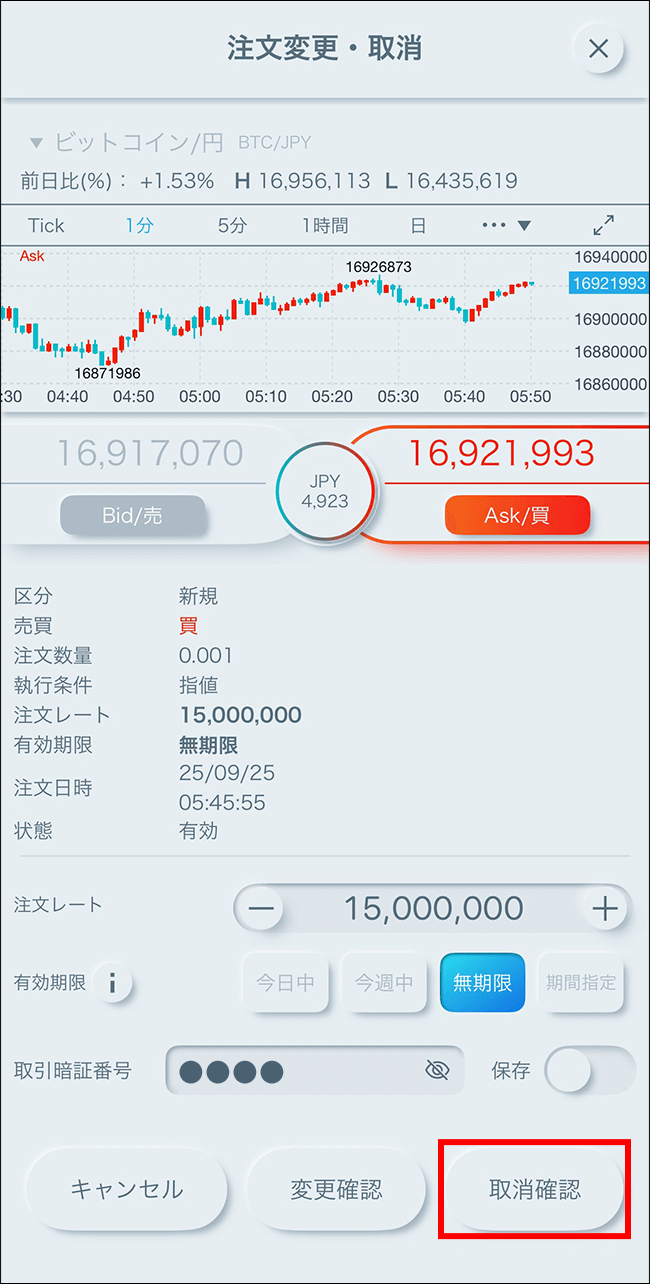Open more chart interval options
This screenshot has height=1284, width=650.
[x=506, y=225]
